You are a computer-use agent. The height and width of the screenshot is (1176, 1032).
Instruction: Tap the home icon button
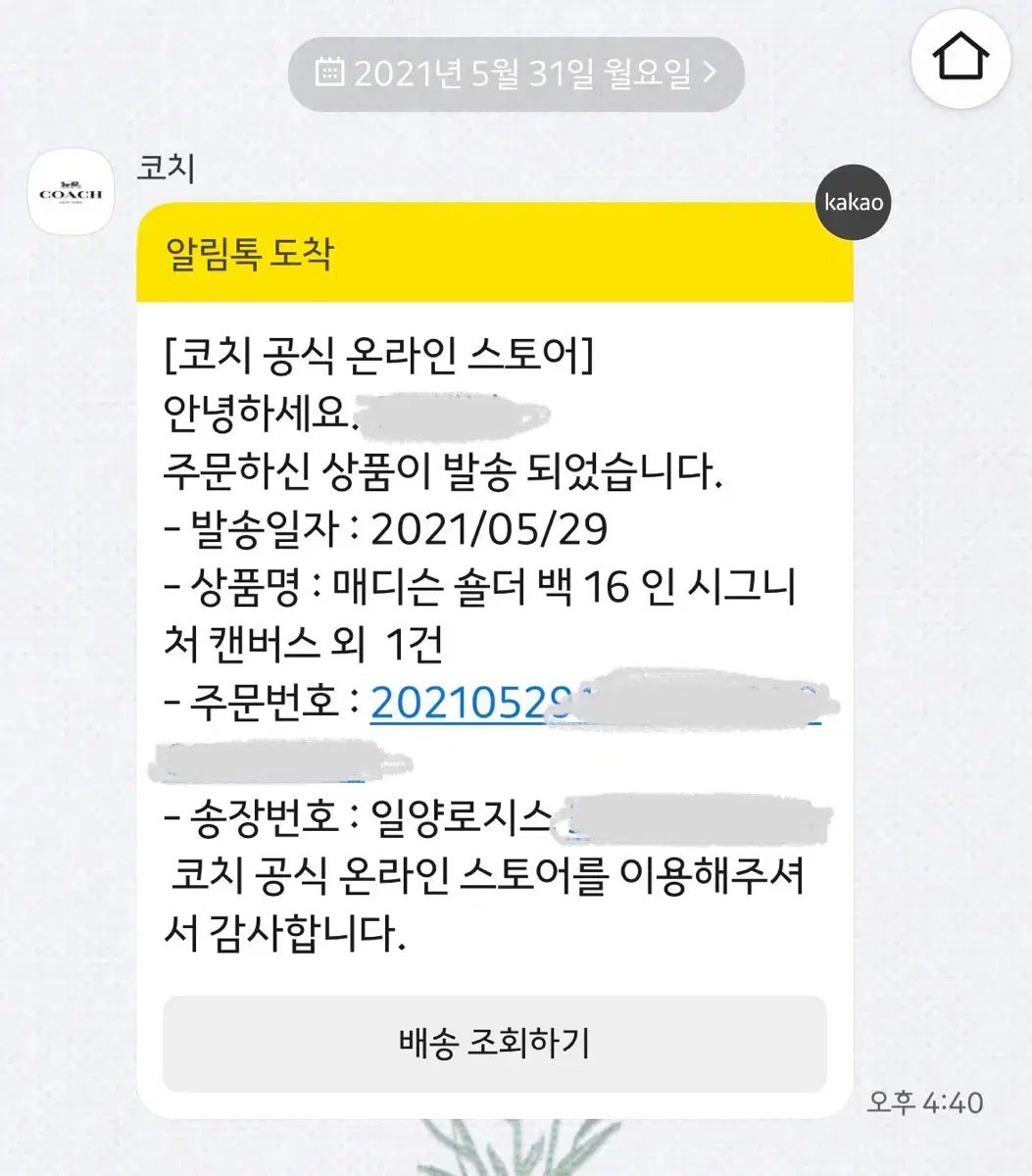point(960,59)
